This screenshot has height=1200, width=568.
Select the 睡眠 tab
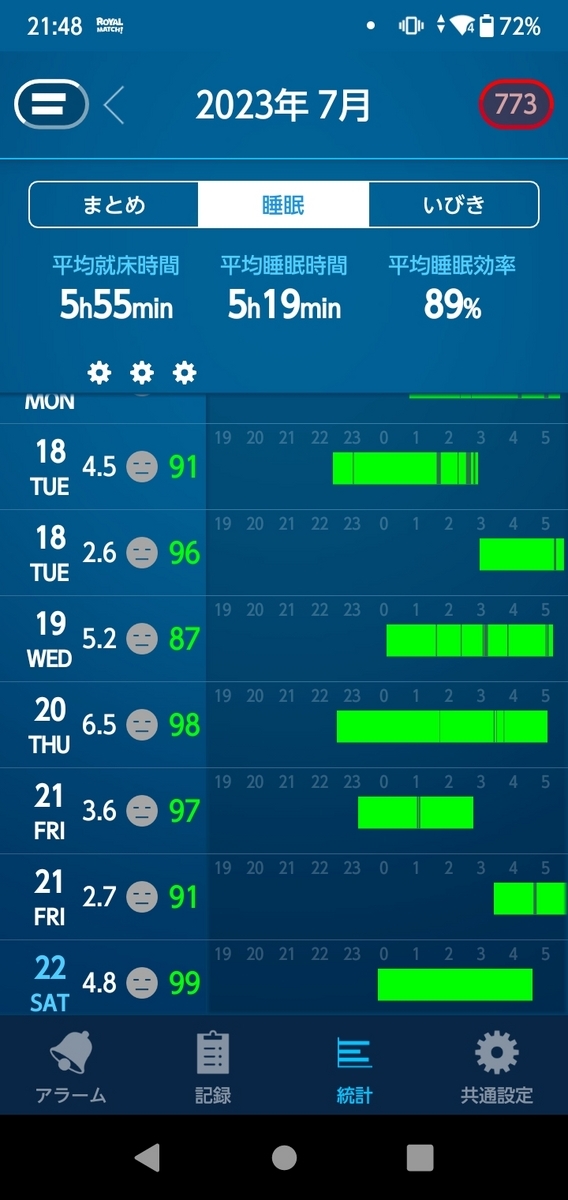pyautogui.click(x=284, y=205)
